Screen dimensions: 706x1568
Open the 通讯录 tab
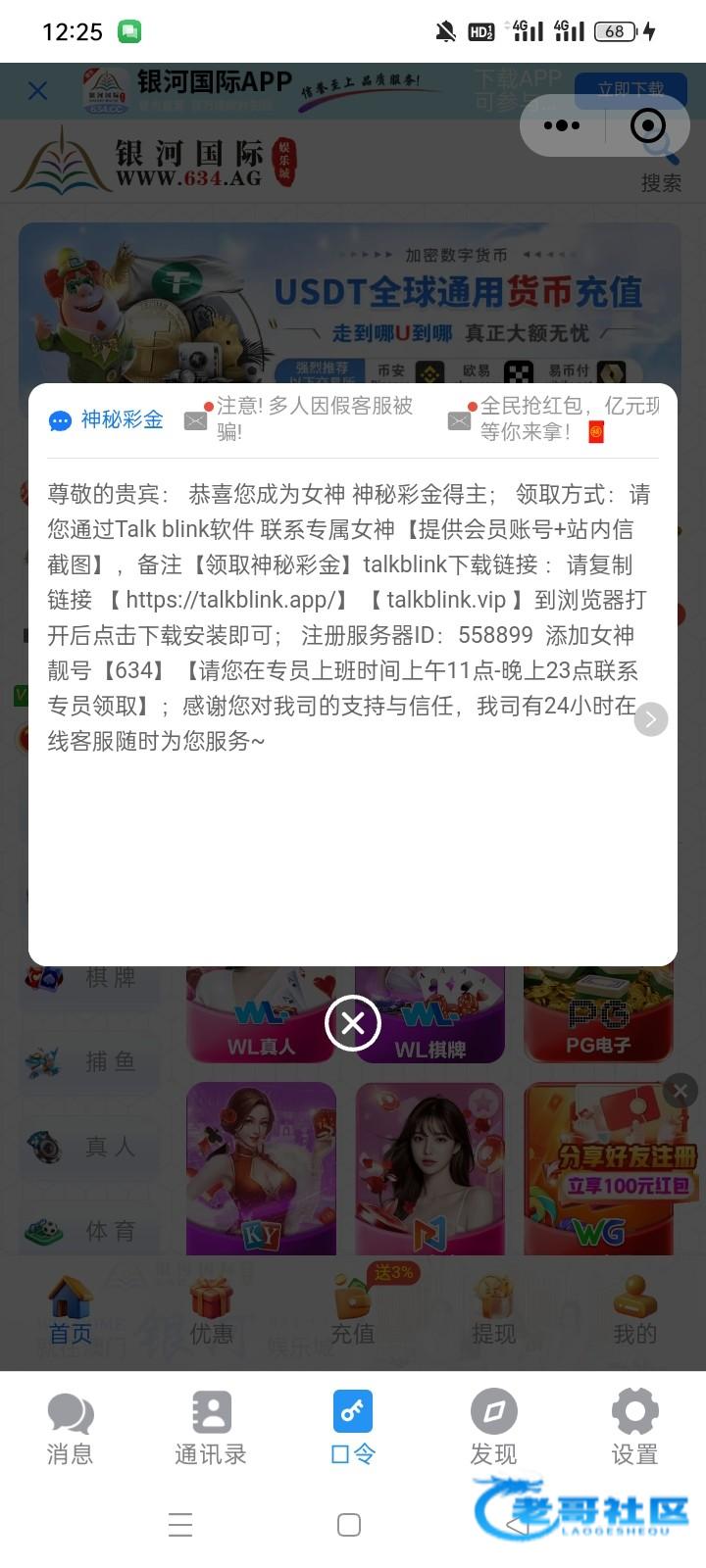click(x=211, y=1428)
